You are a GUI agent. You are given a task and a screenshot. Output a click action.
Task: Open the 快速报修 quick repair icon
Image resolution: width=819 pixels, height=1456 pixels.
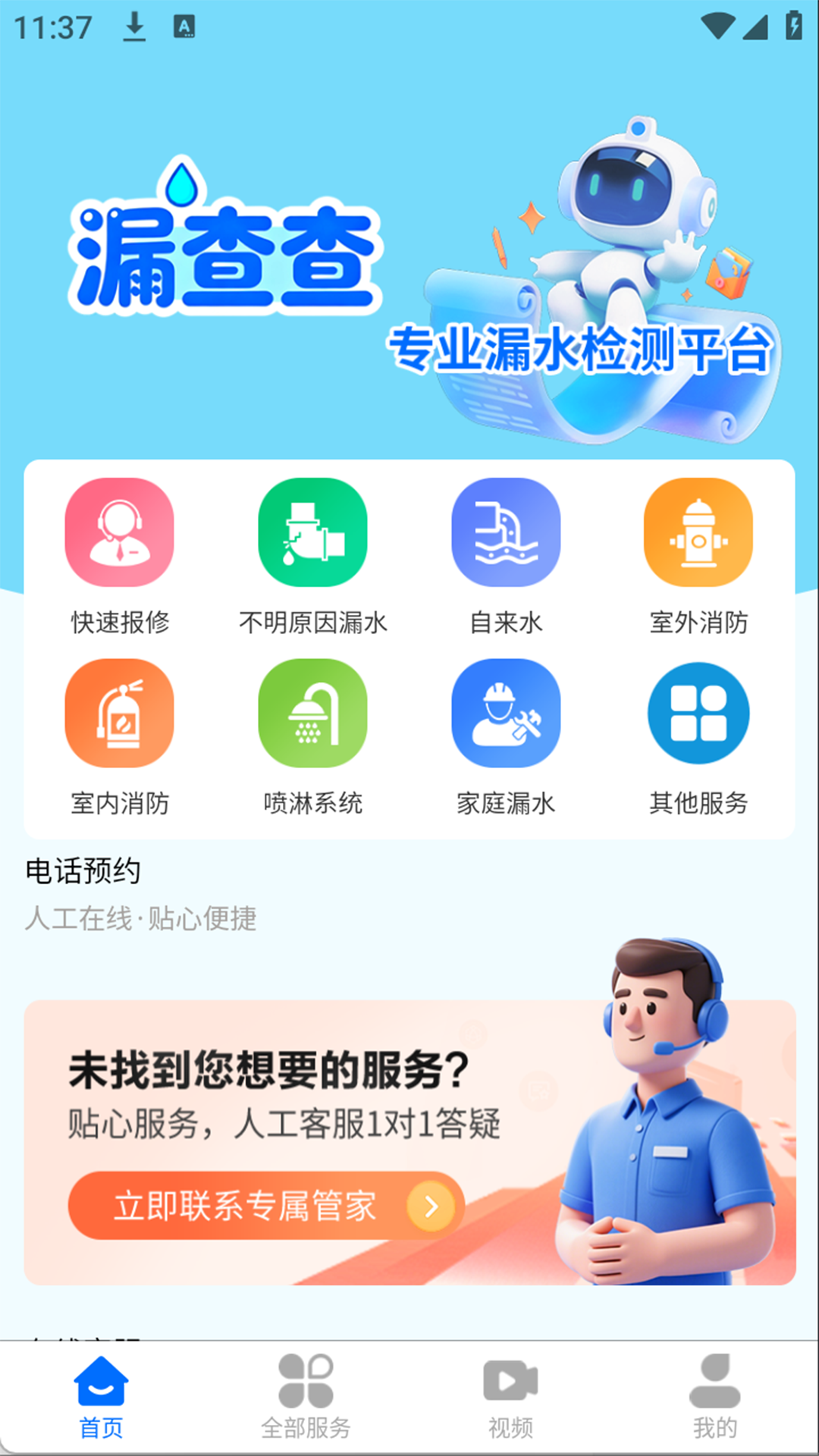pos(120,533)
